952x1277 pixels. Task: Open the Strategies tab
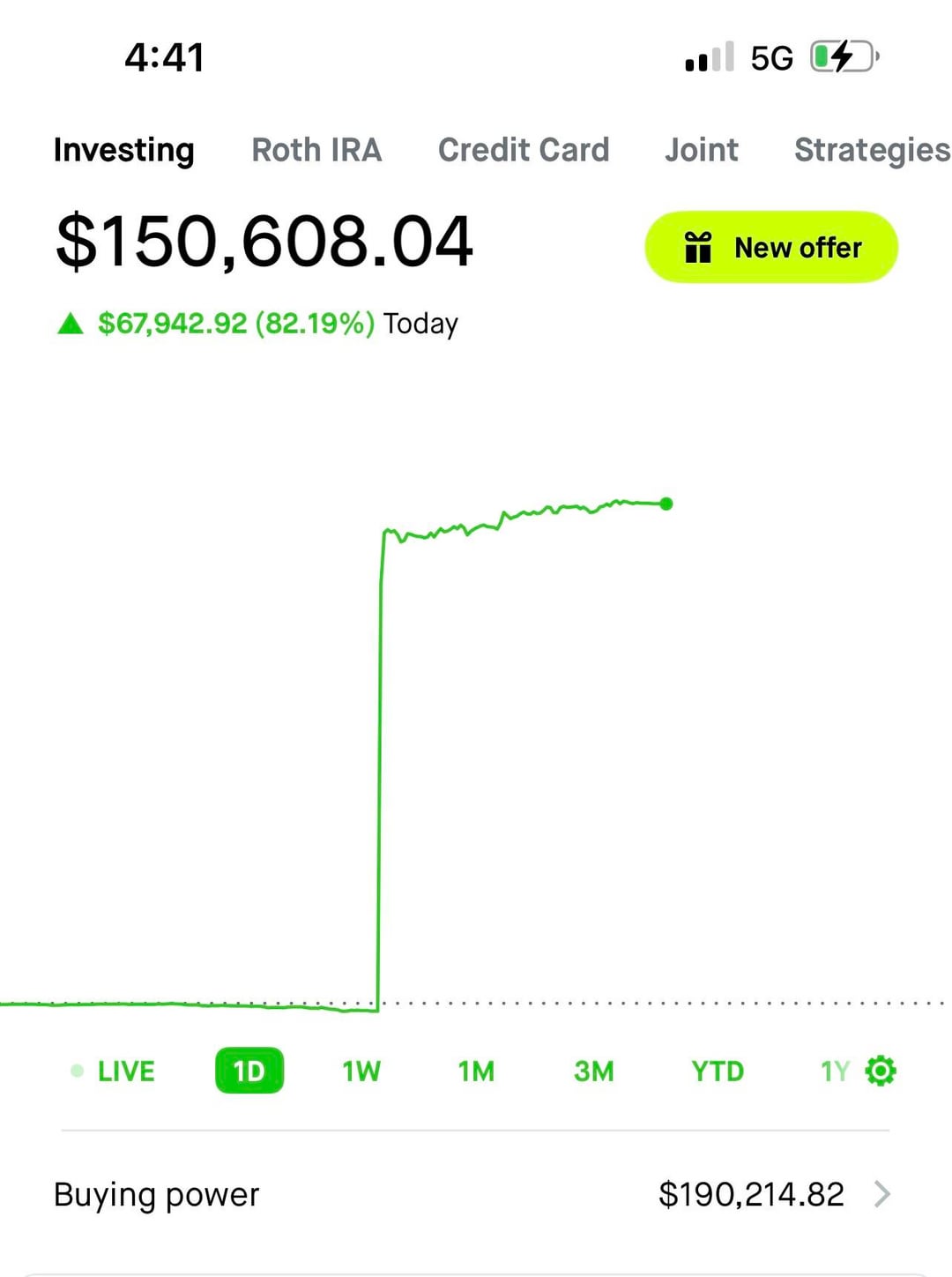pos(871,150)
